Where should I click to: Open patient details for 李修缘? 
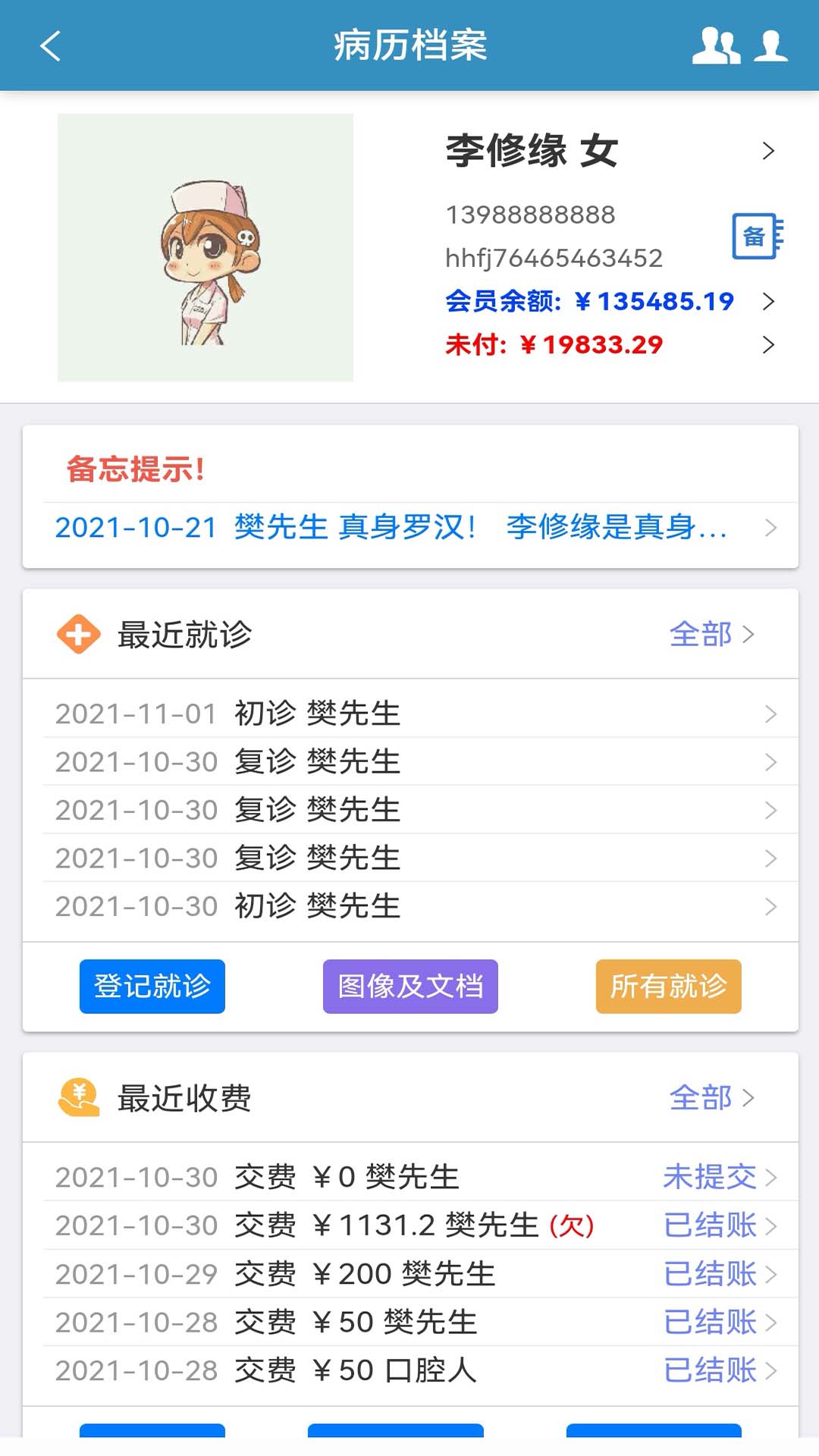click(610, 150)
